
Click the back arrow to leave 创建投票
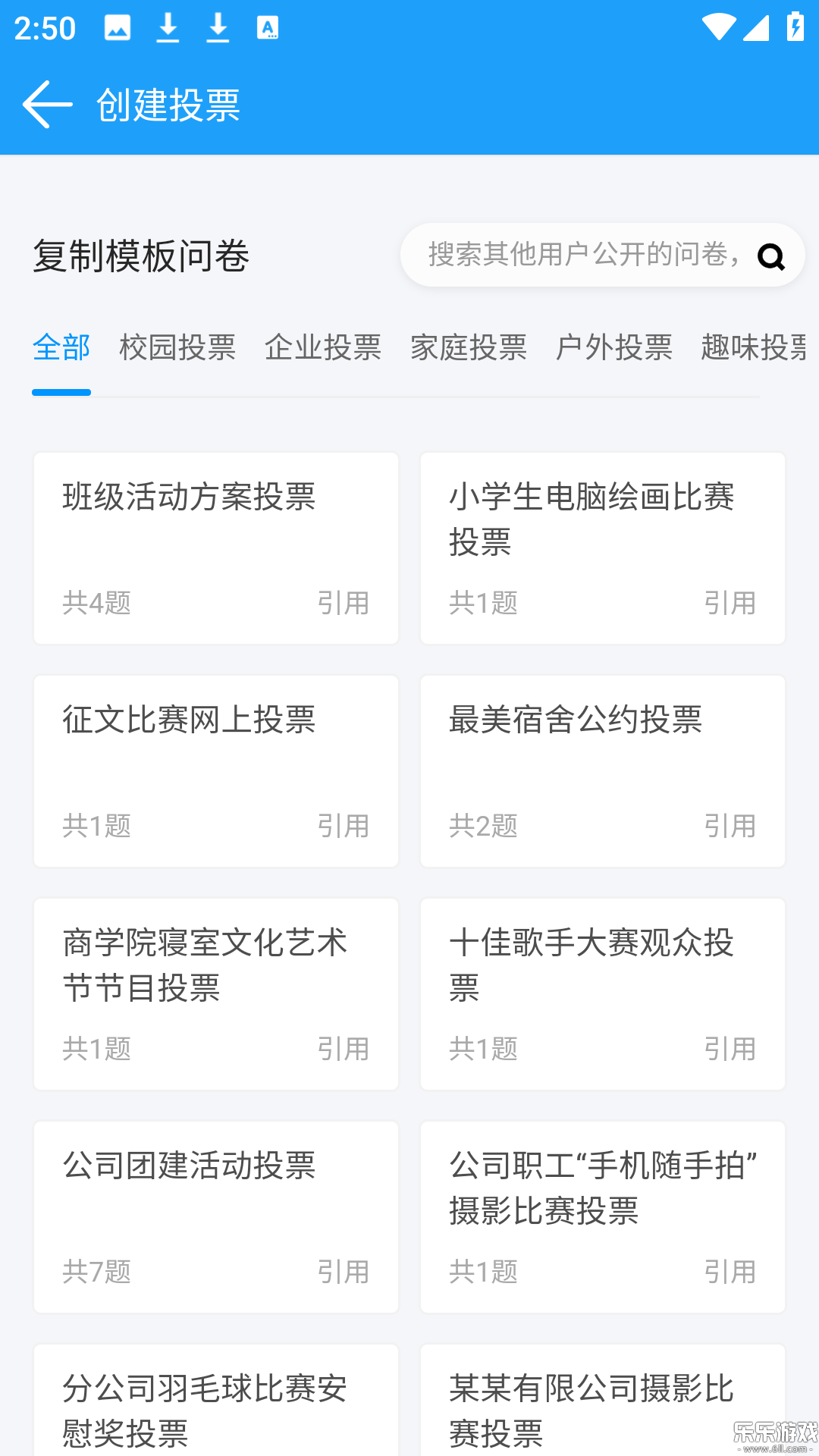click(x=44, y=104)
